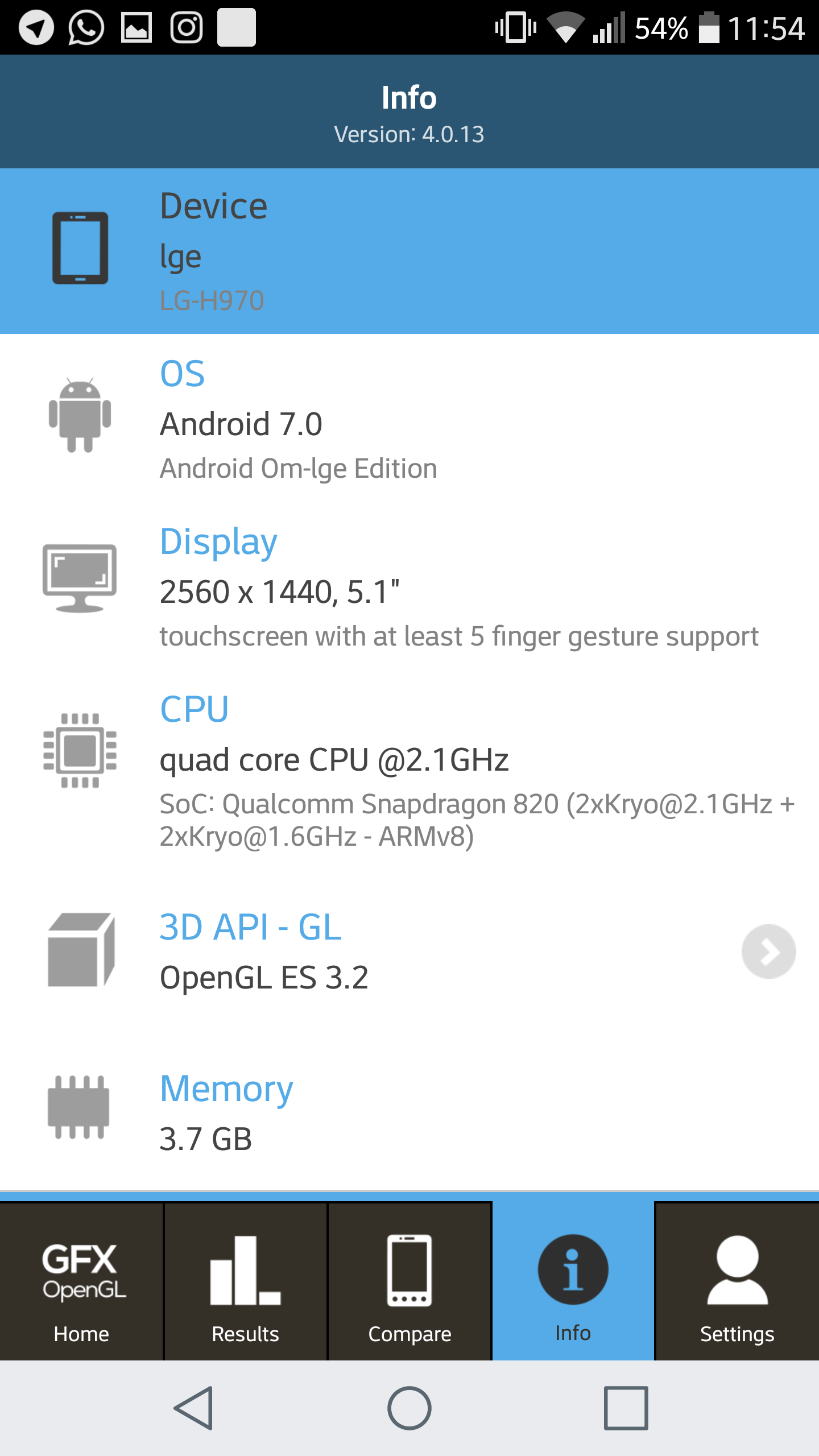Open the Device lge row
The height and width of the screenshot is (1456, 819).
click(409, 251)
